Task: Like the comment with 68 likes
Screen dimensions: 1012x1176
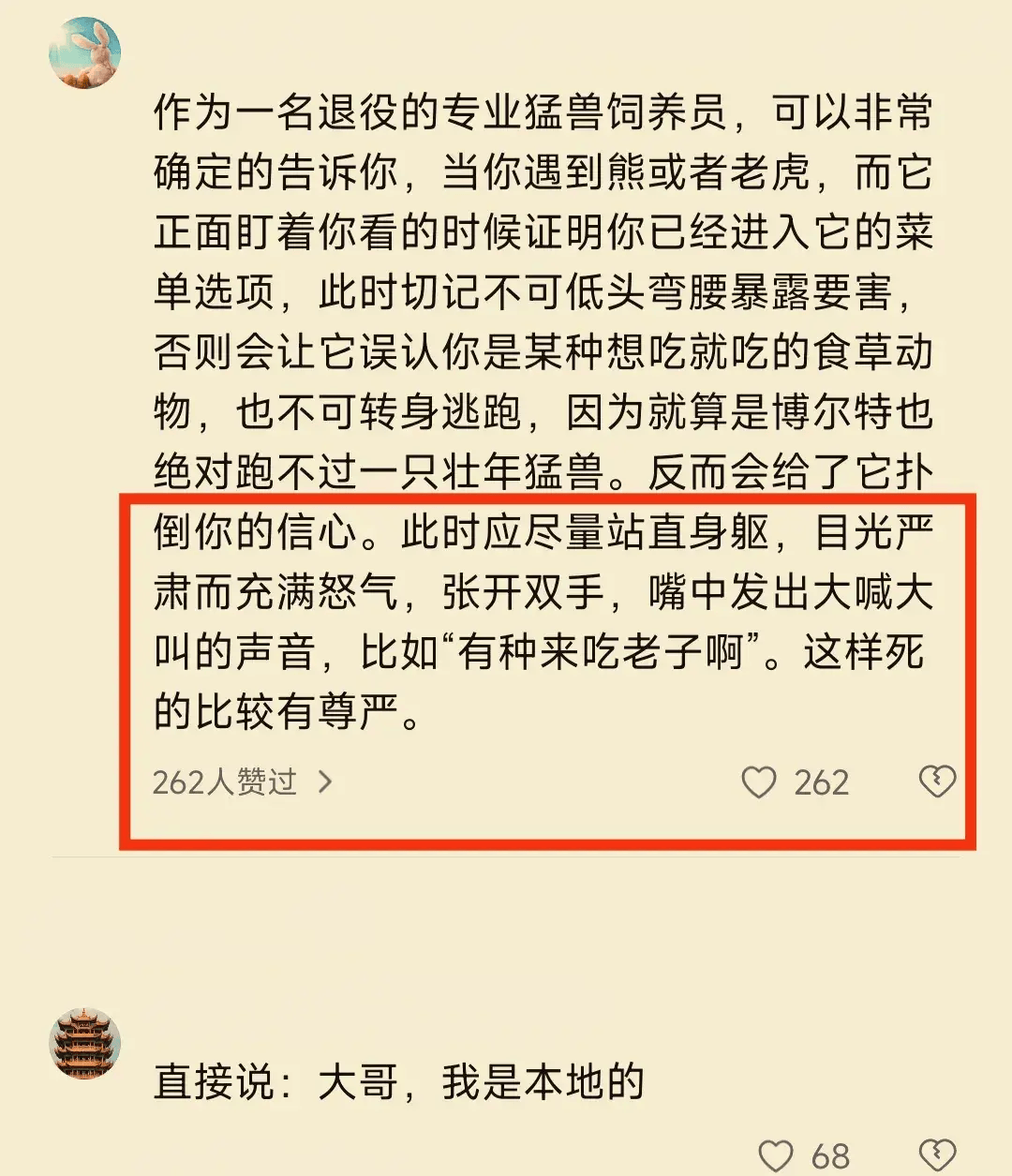Action: coord(776,1155)
